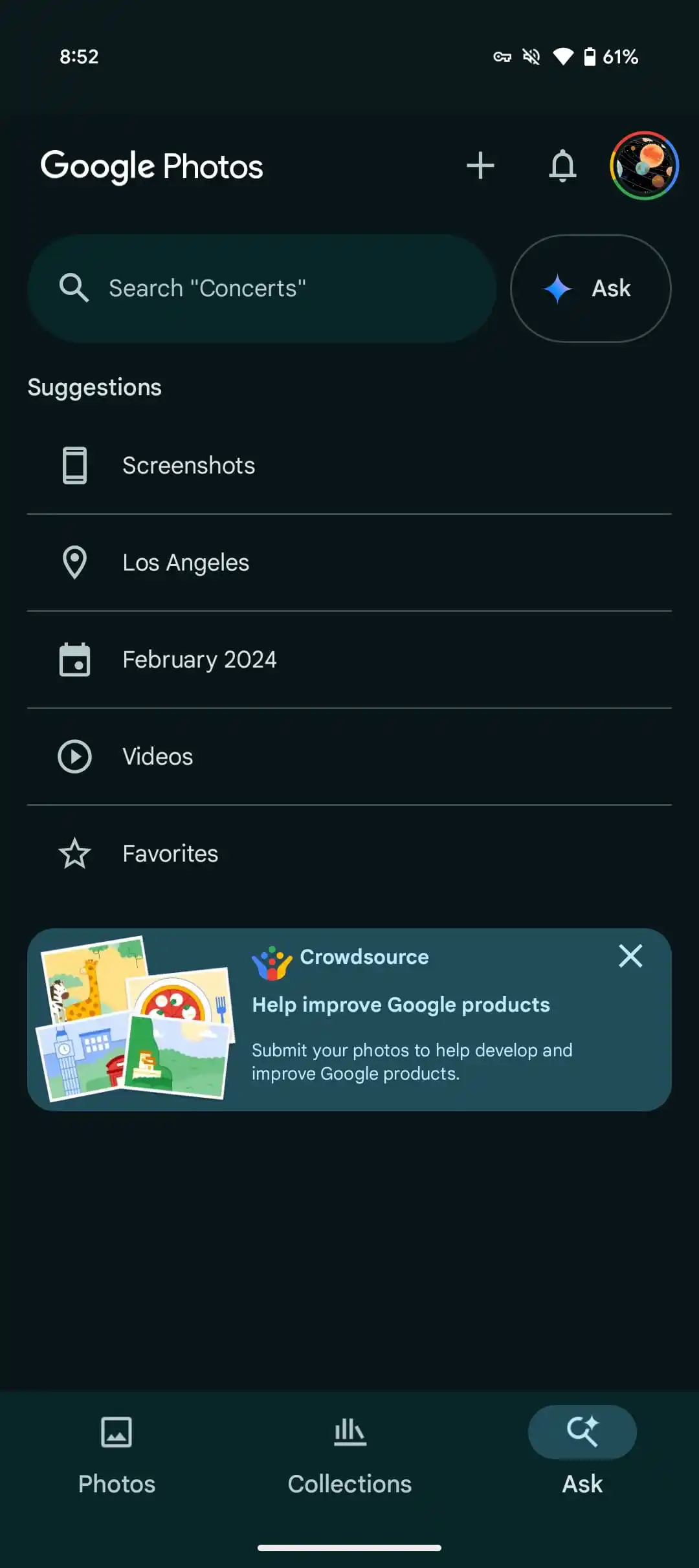The height and width of the screenshot is (1568, 699).
Task: Open the account profile picture
Action: pyautogui.click(x=644, y=166)
